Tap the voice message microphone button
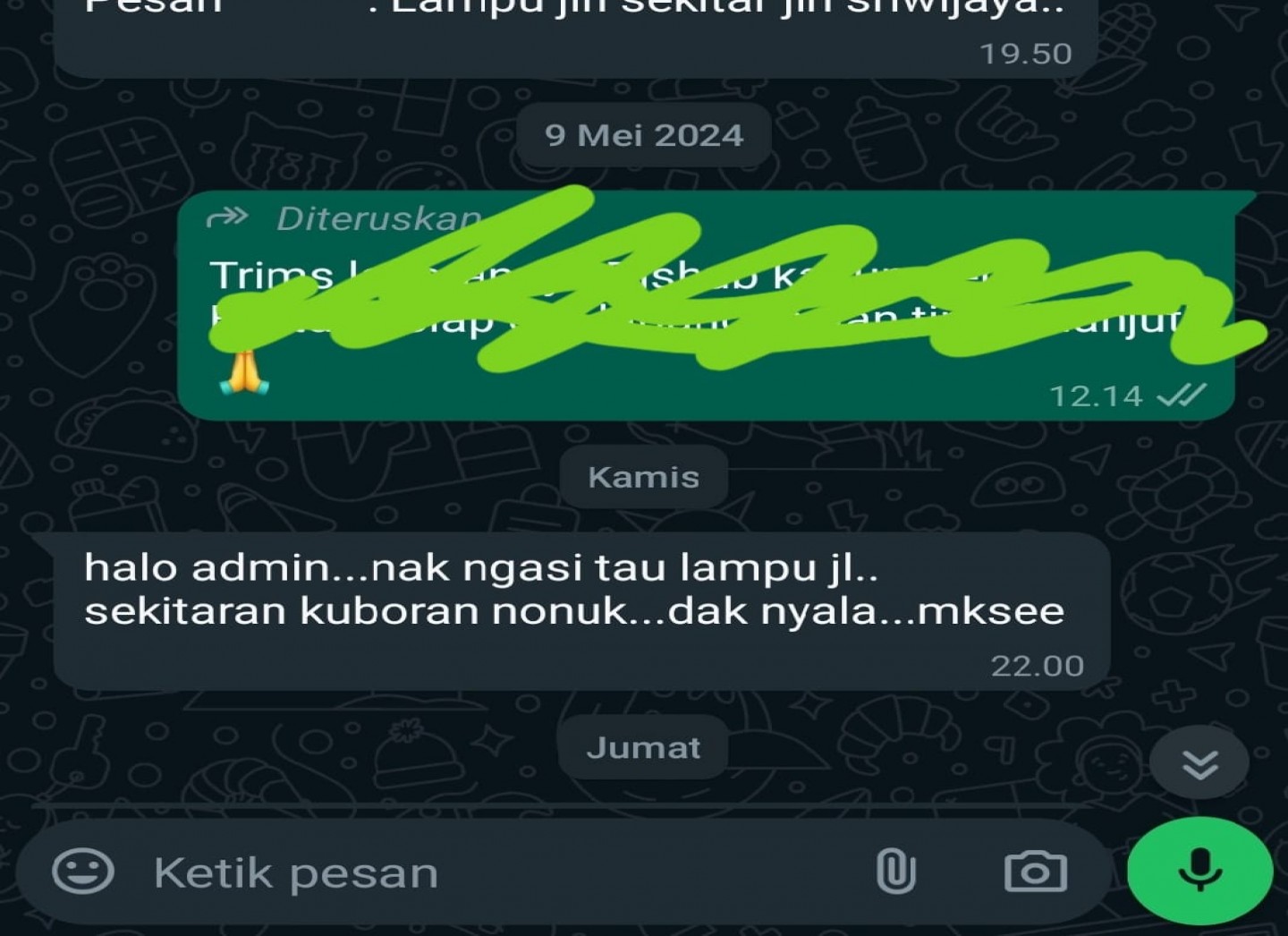Viewport: 1288px width, 936px height. [1199, 870]
